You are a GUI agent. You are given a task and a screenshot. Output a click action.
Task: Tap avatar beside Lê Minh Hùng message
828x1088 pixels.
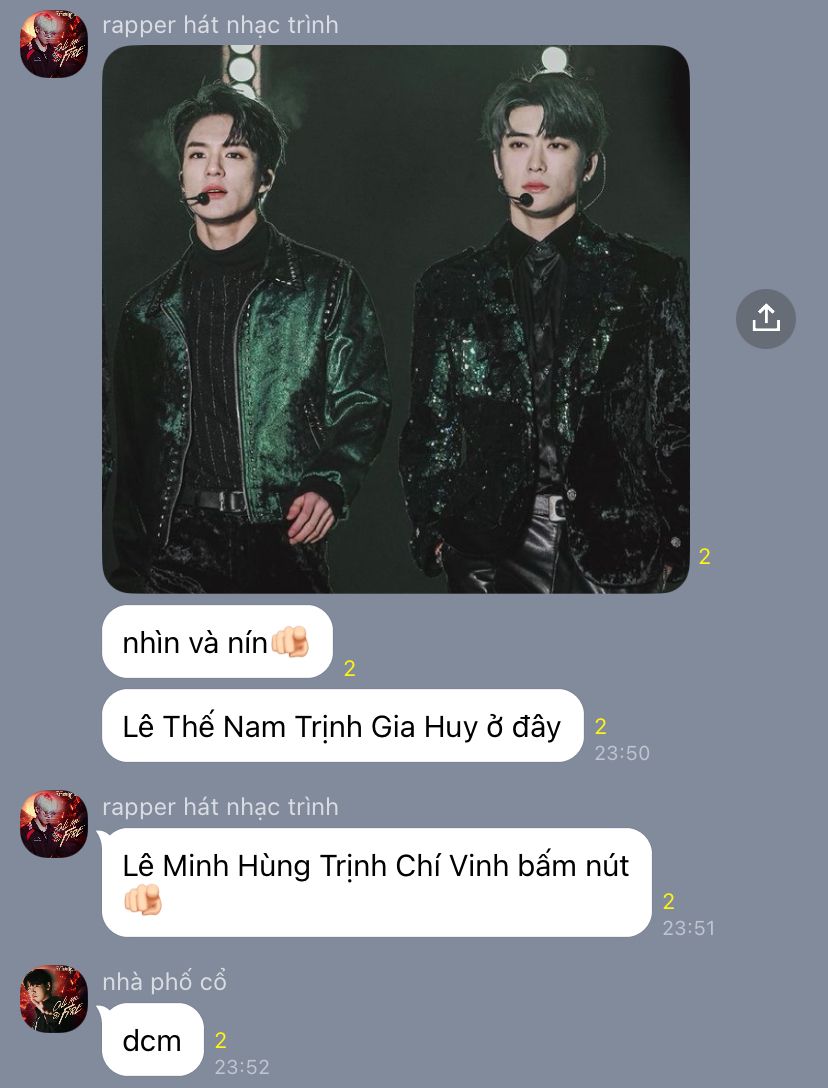(x=54, y=824)
